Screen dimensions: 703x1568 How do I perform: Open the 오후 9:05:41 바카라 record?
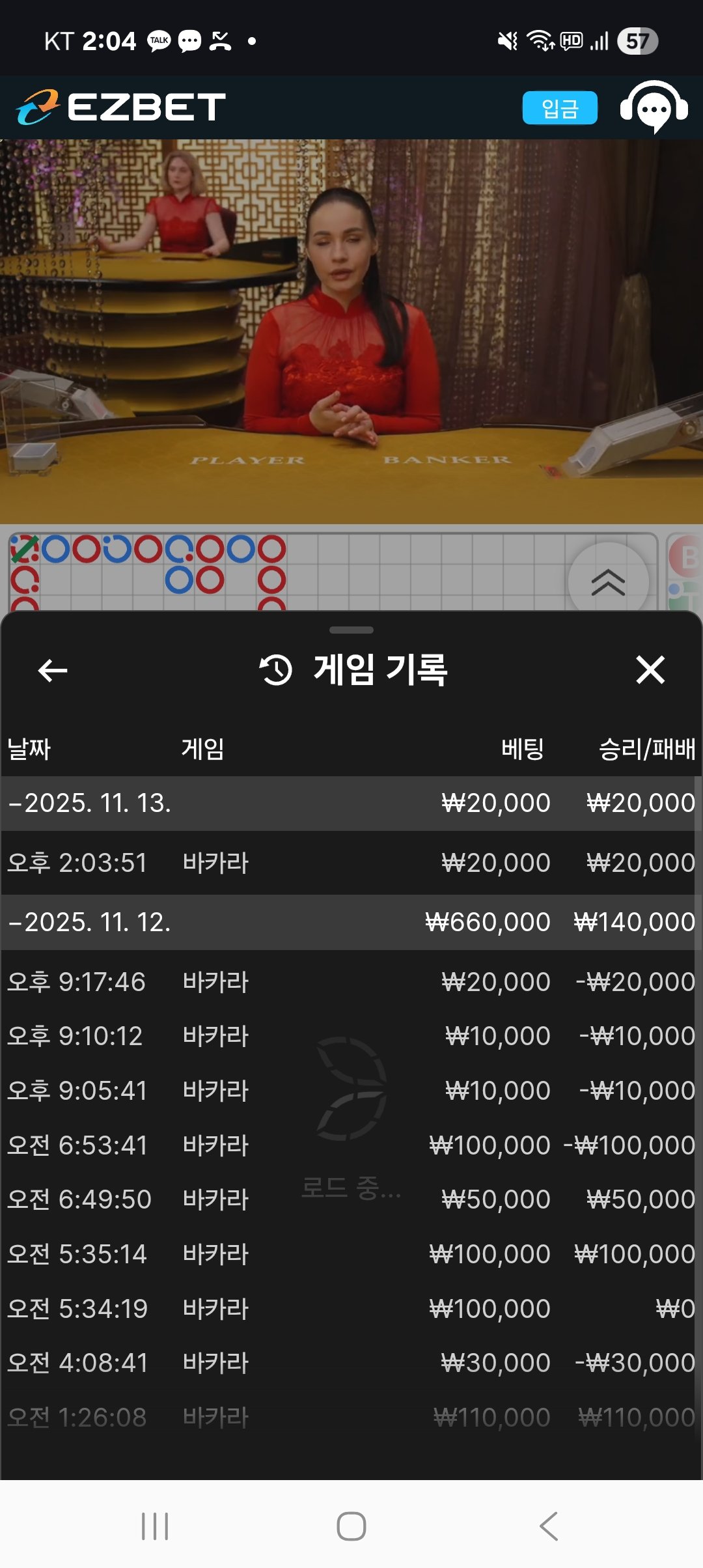click(350, 1091)
